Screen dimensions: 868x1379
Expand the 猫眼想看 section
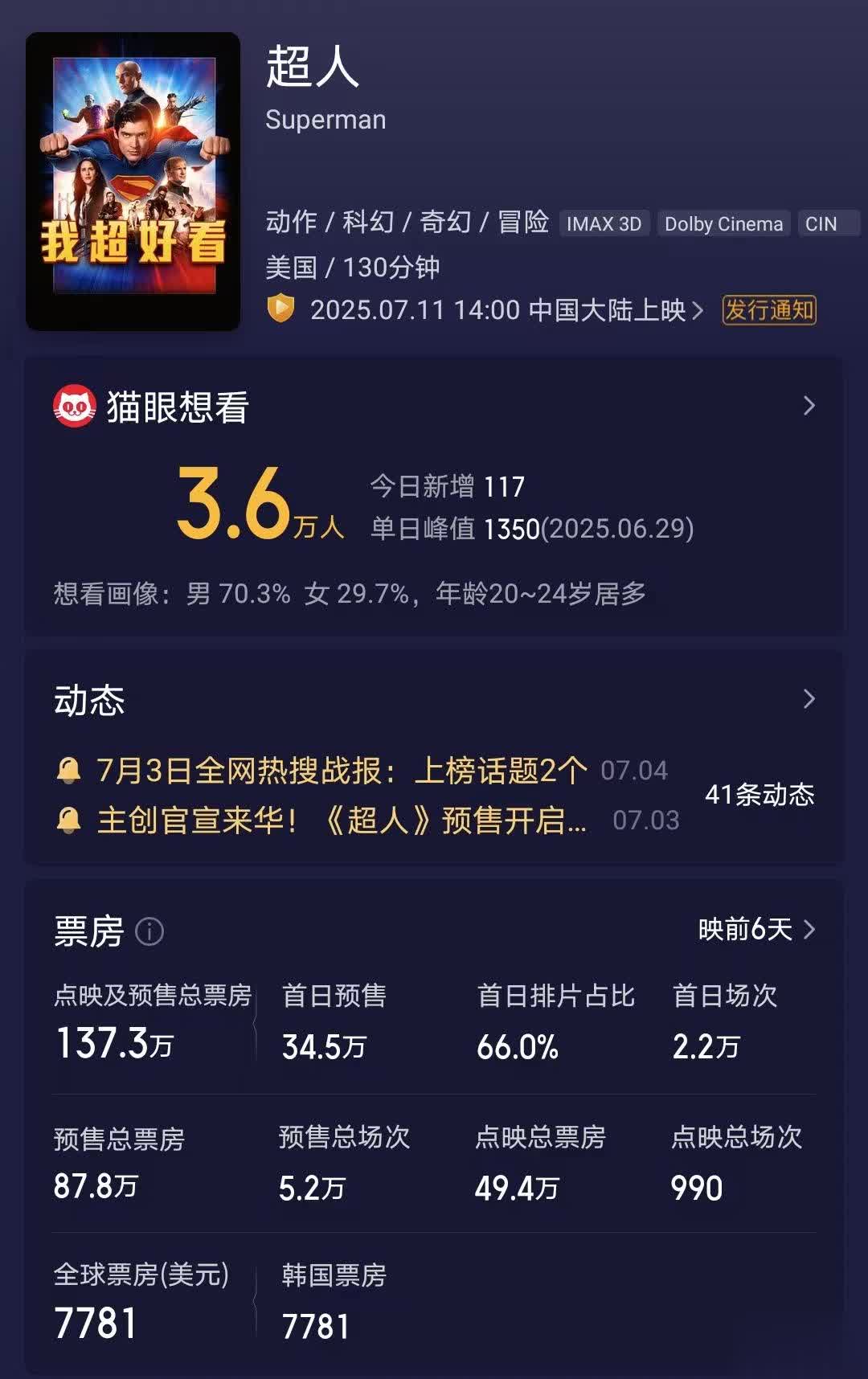[x=809, y=406]
